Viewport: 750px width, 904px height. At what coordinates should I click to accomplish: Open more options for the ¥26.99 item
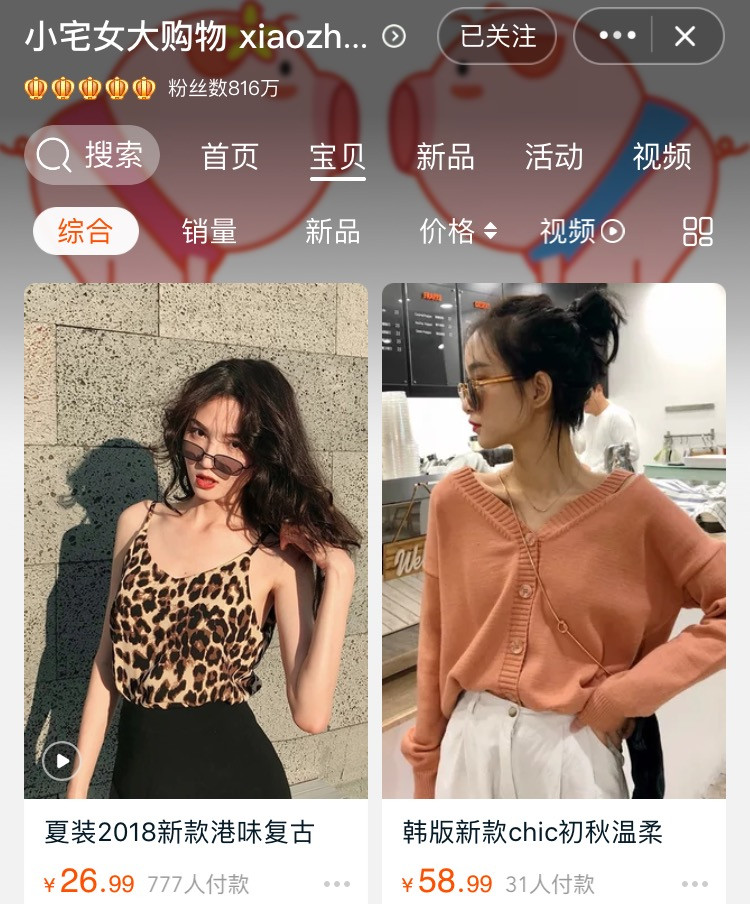337,884
